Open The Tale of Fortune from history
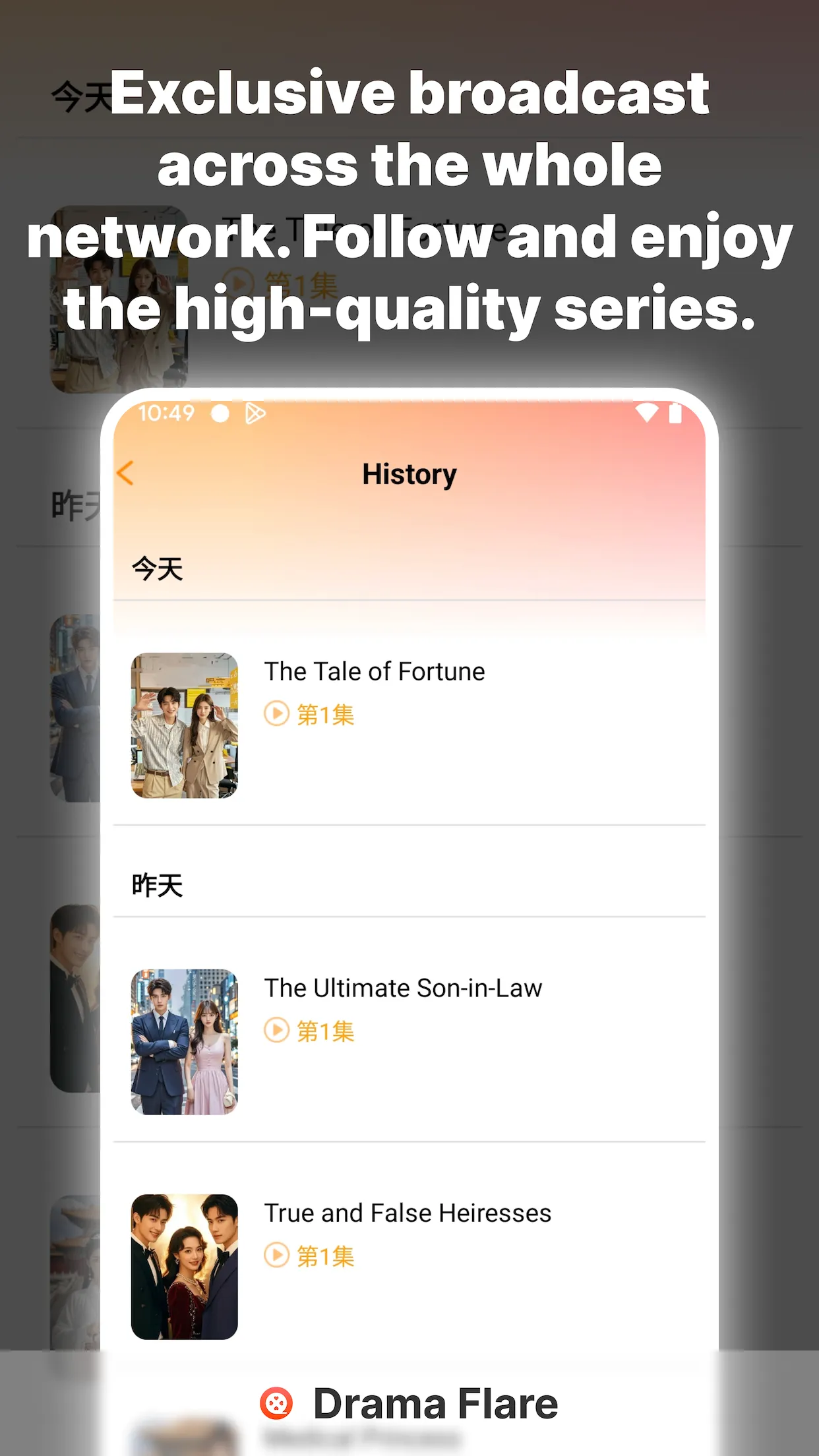Image resolution: width=819 pixels, height=1456 pixels. pyautogui.click(x=374, y=671)
